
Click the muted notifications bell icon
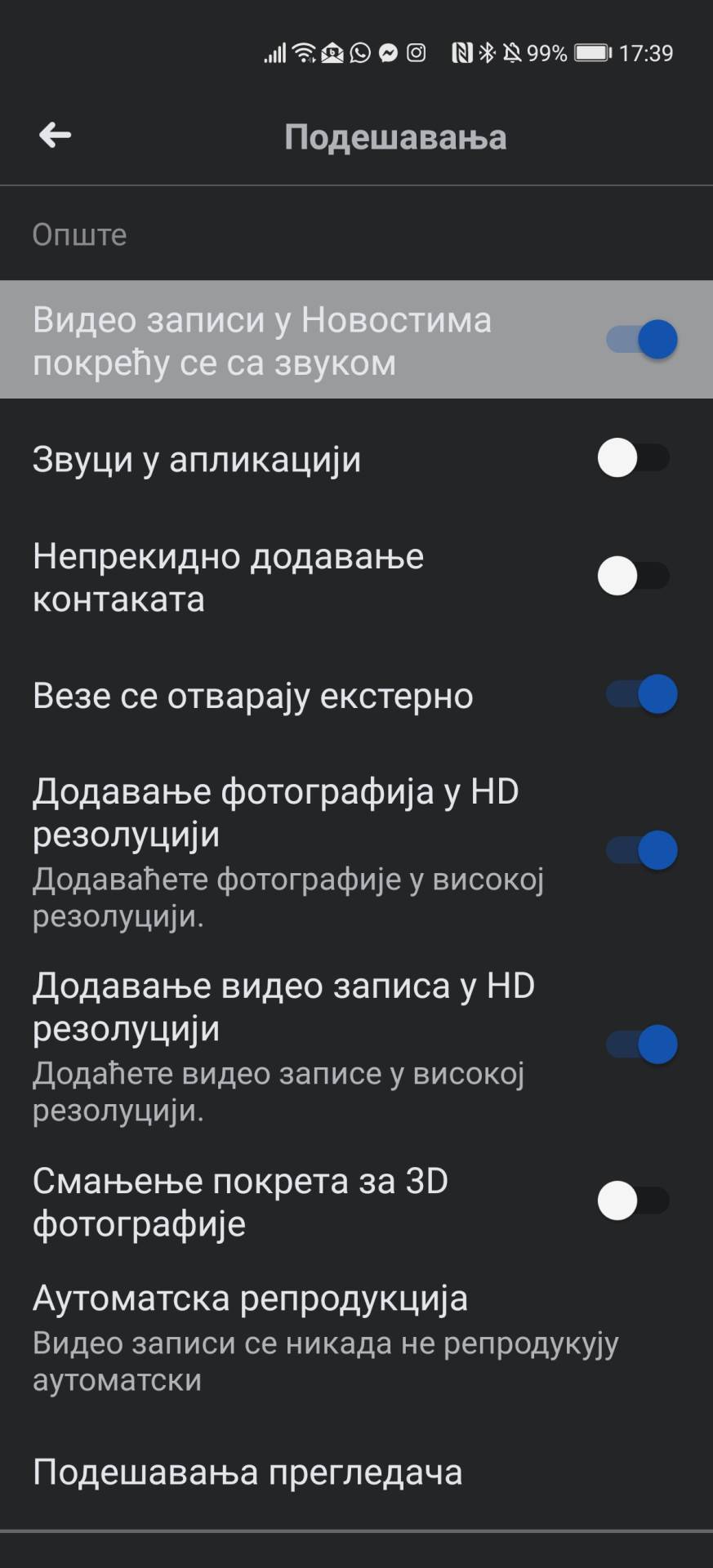513,52
